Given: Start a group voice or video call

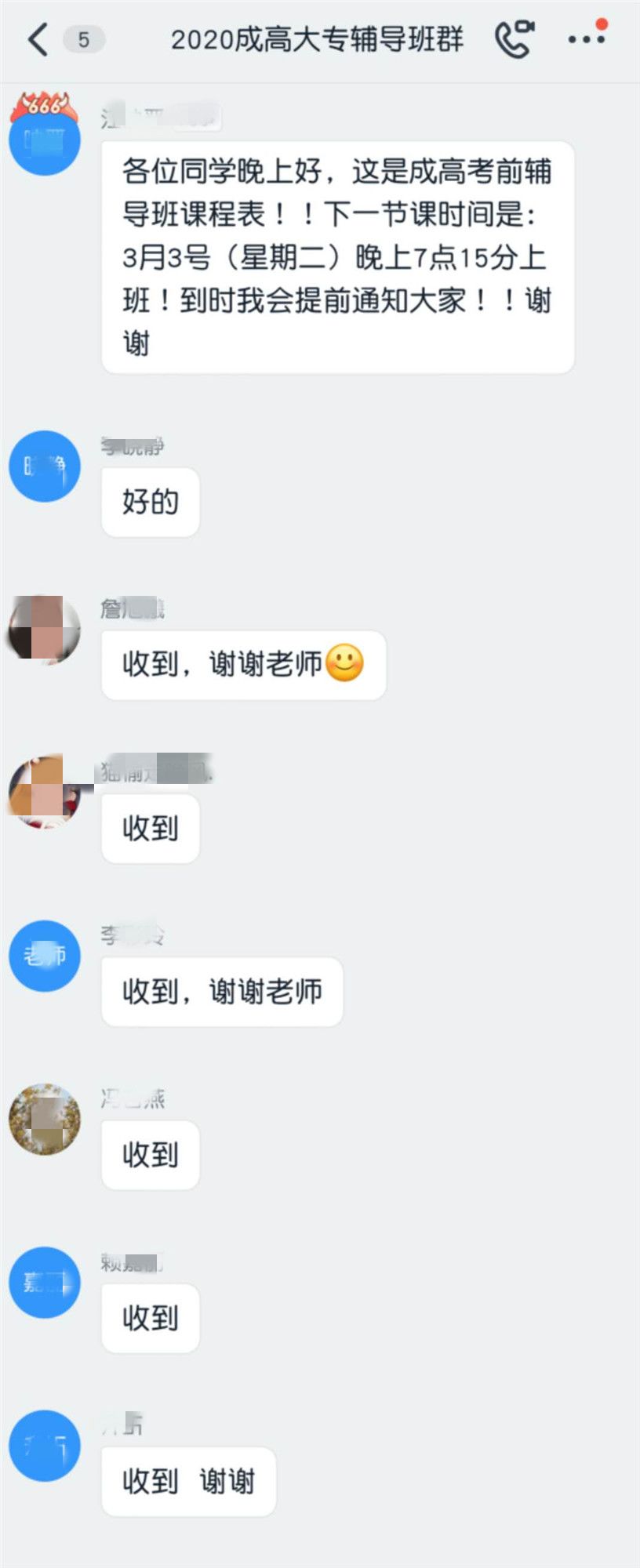Looking at the screenshot, I should click(x=514, y=39).
